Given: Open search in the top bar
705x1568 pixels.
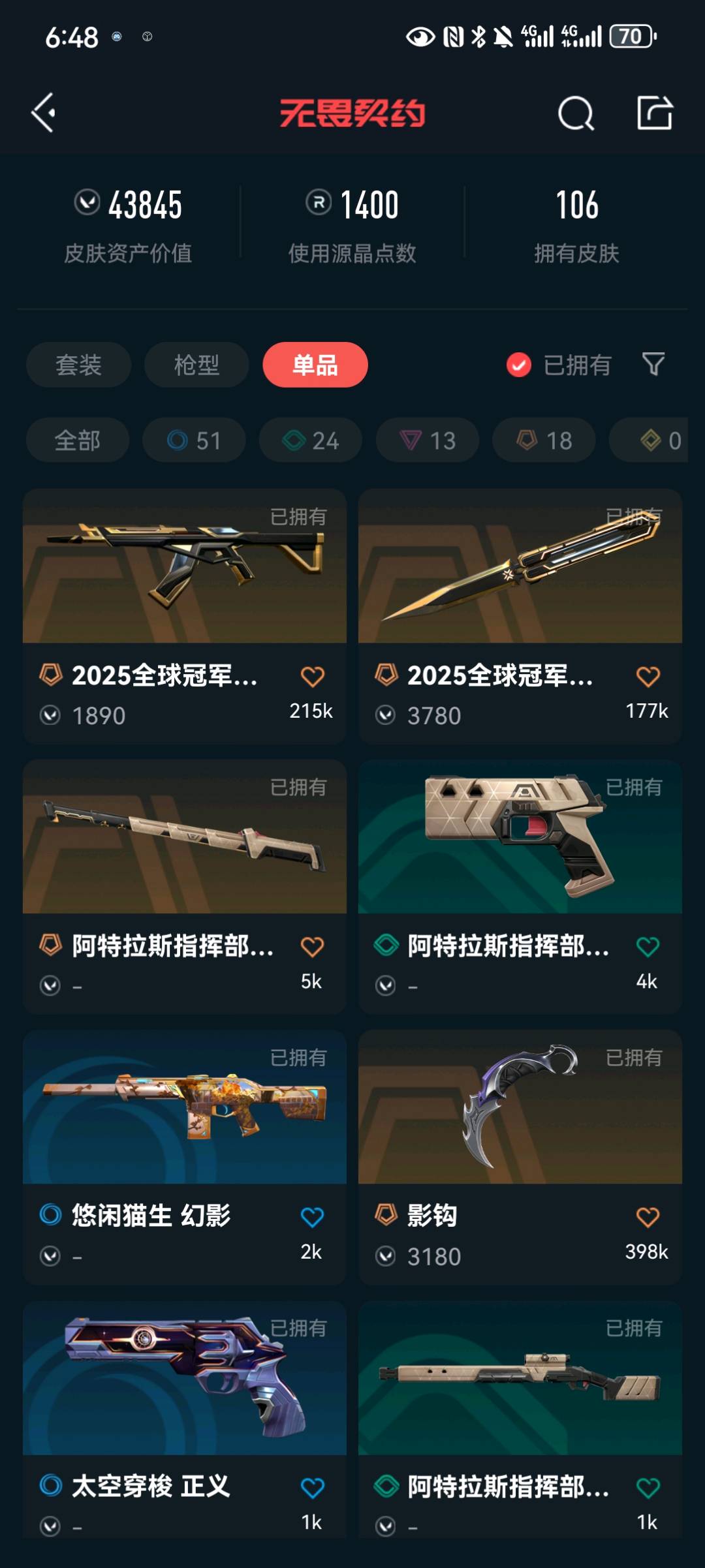Looking at the screenshot, I should [x=576, y=114].
